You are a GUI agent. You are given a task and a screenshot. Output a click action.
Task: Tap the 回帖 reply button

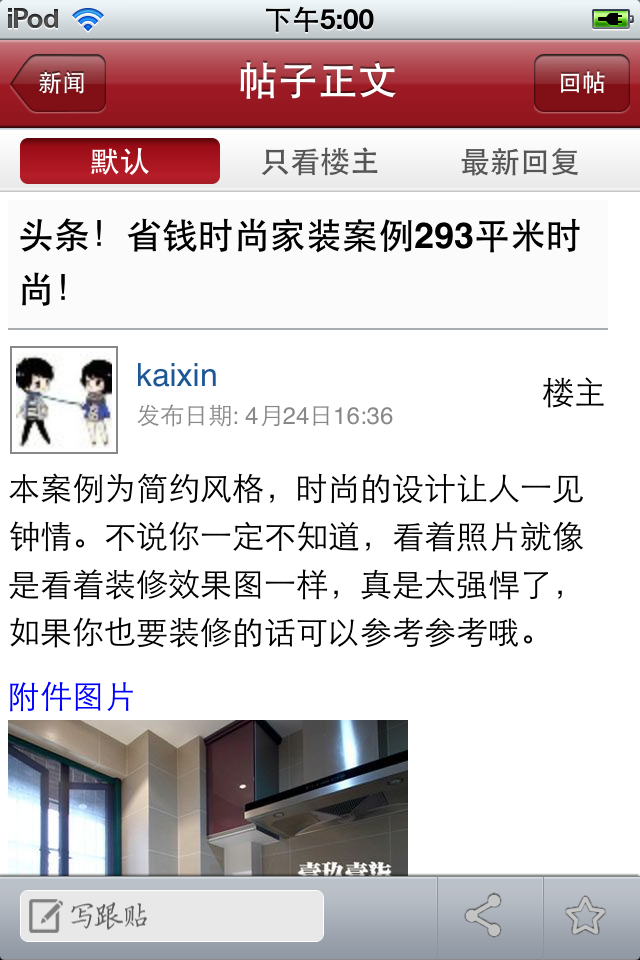581,83
